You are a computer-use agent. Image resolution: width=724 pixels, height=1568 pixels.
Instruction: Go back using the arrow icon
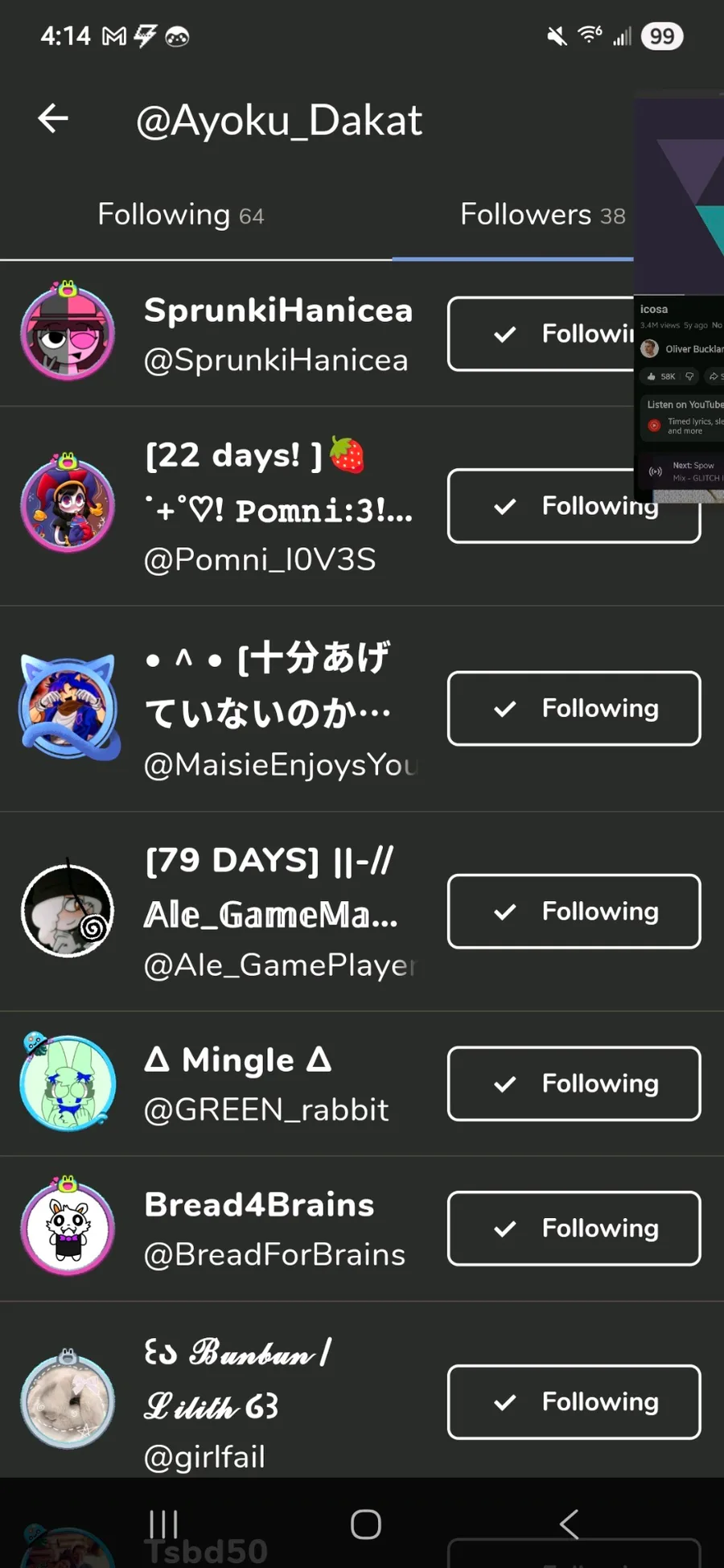point(53,119)
